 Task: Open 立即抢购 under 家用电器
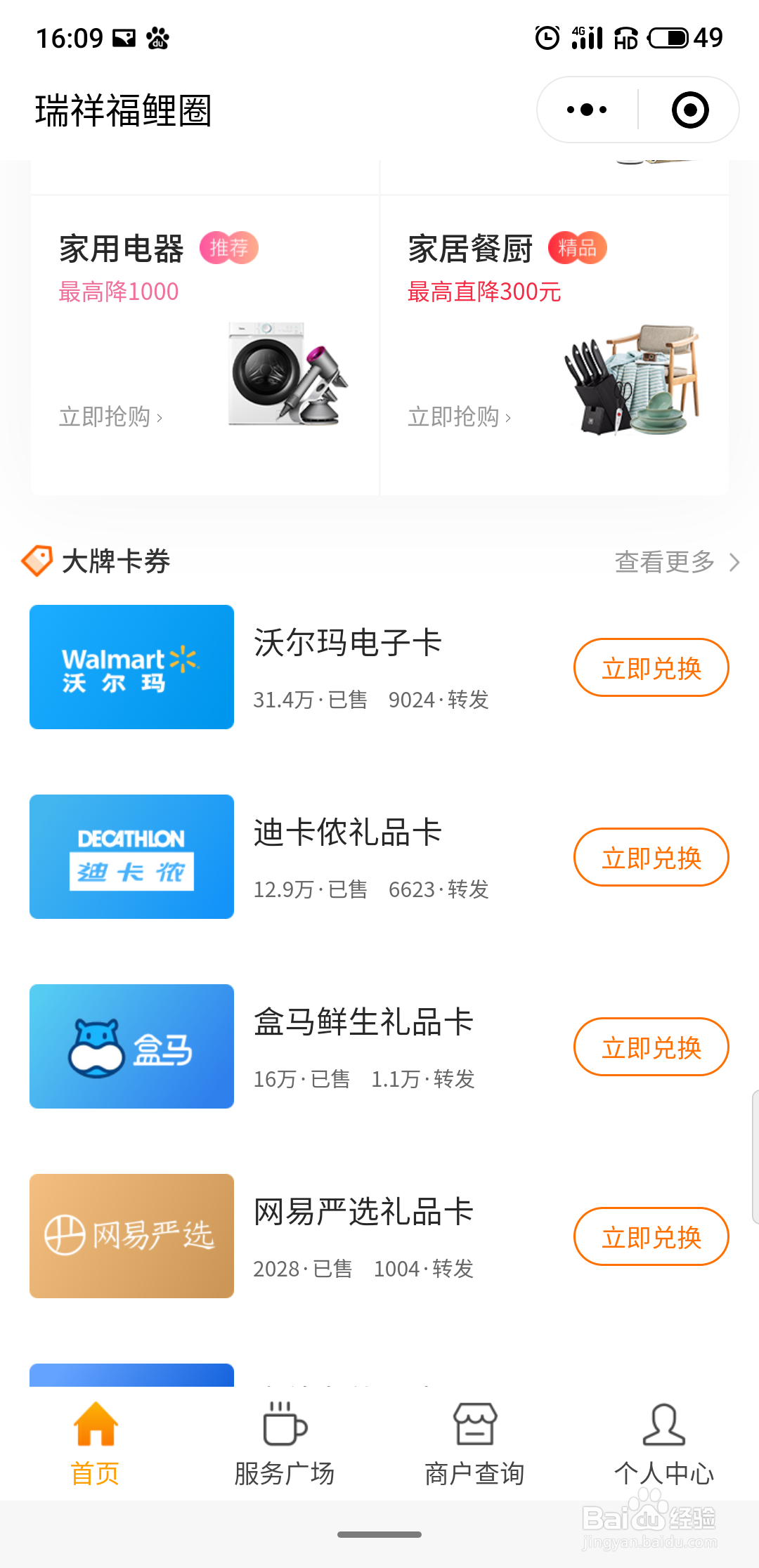click(110, 416)
